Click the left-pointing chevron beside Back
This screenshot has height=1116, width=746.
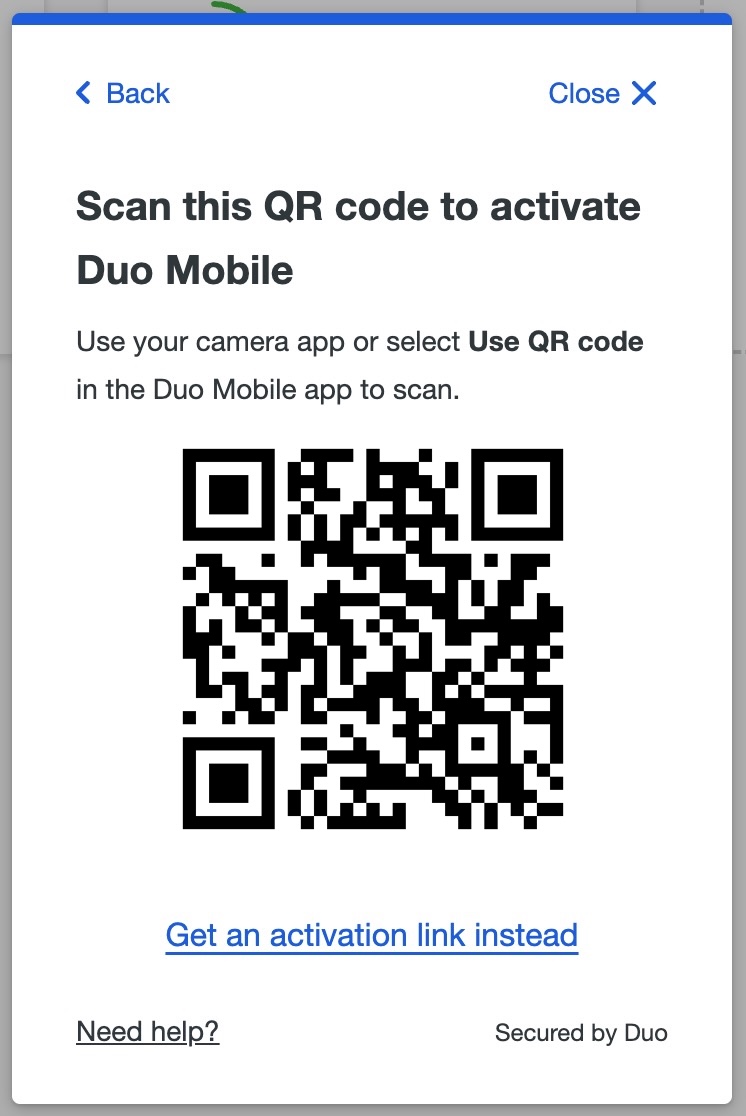pyautogui.click(x=84, y=93)
